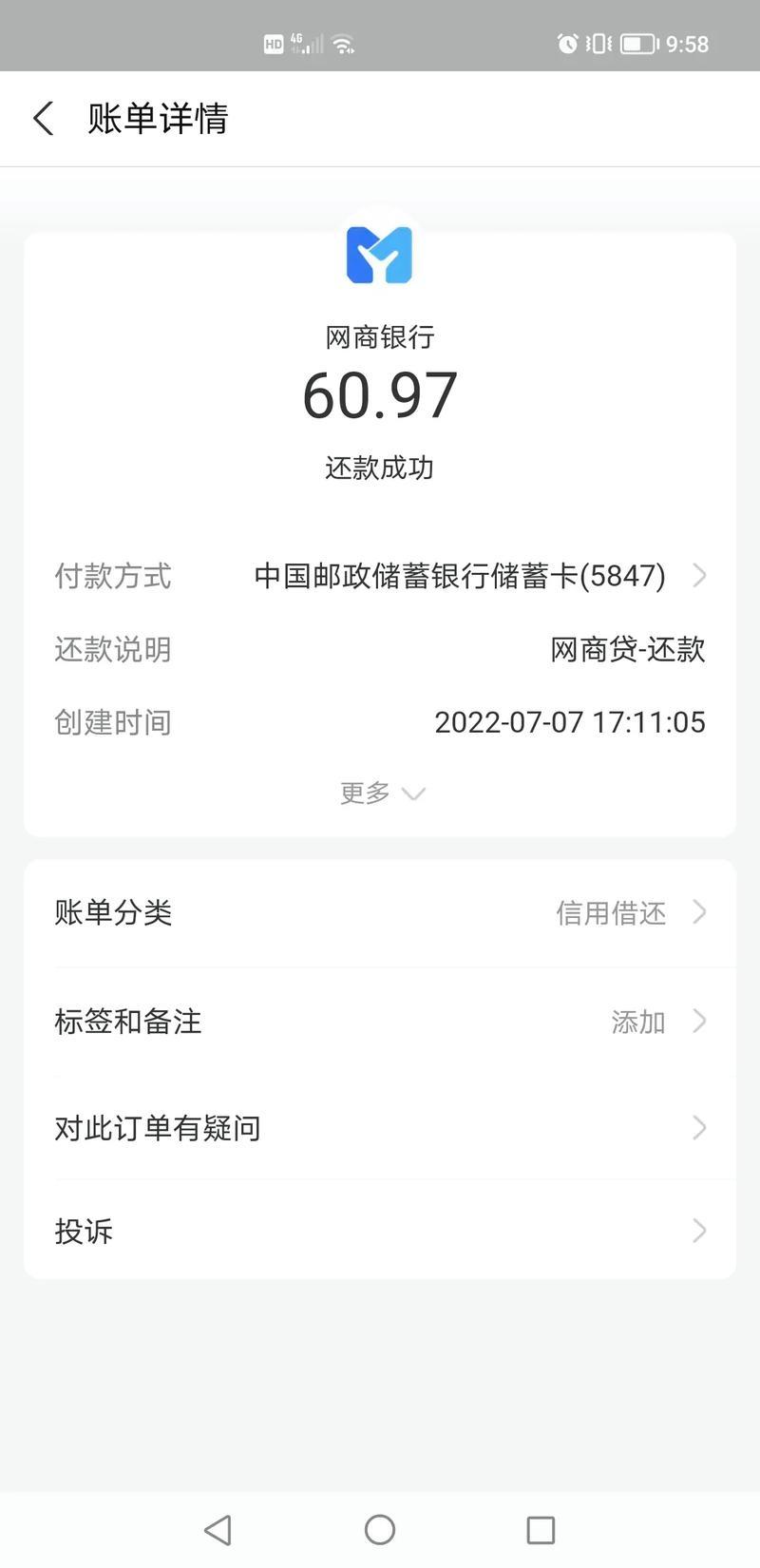Expand 更多 to show more bill details
Image resolution: width=760 pixels, height=1568 pixels.
point(380,793)
